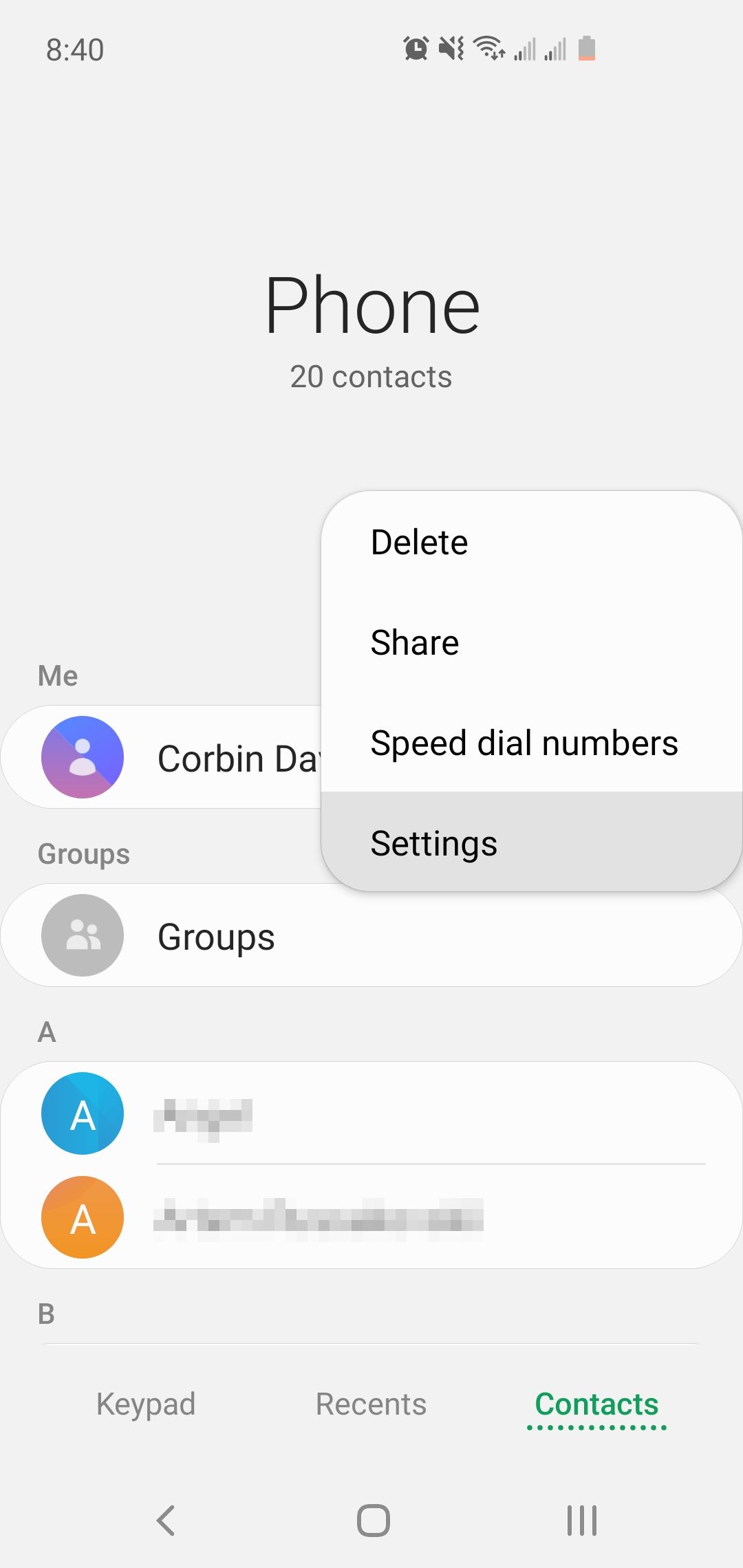
Task: Open Corbin's contact card
Action: coord(206,756)
